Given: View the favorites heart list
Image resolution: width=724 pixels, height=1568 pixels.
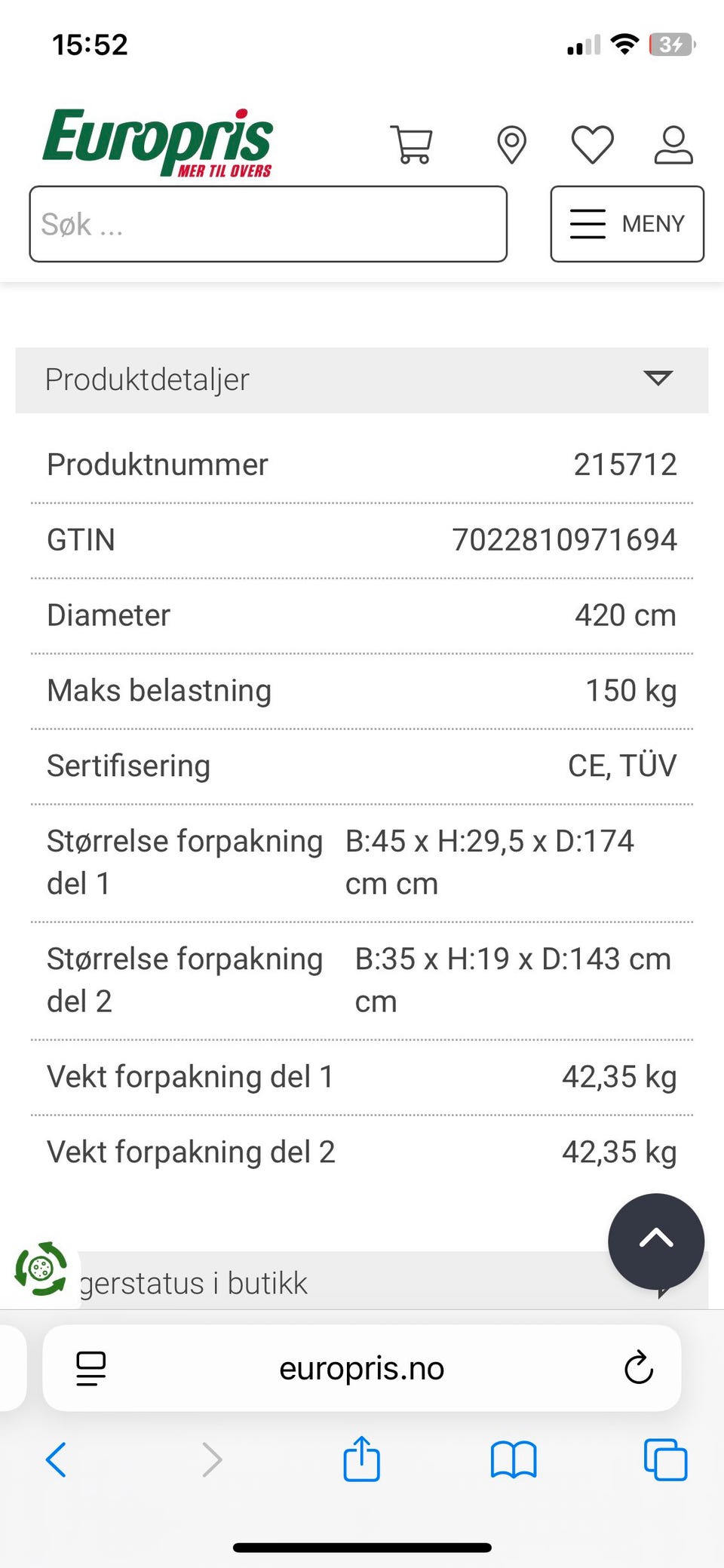Looking at the screenshot, I should (592, 144).
